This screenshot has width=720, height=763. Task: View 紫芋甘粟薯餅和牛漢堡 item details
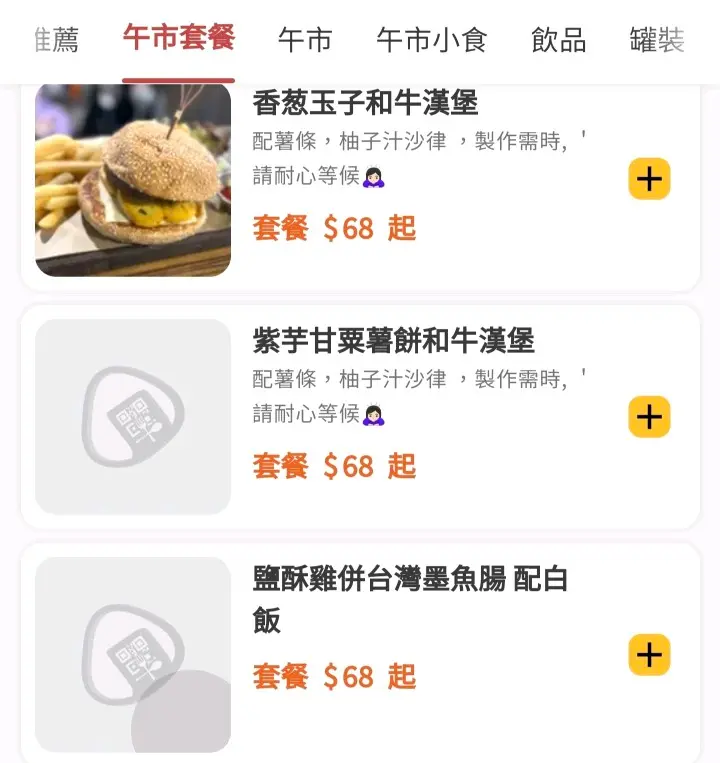(393, 341)
